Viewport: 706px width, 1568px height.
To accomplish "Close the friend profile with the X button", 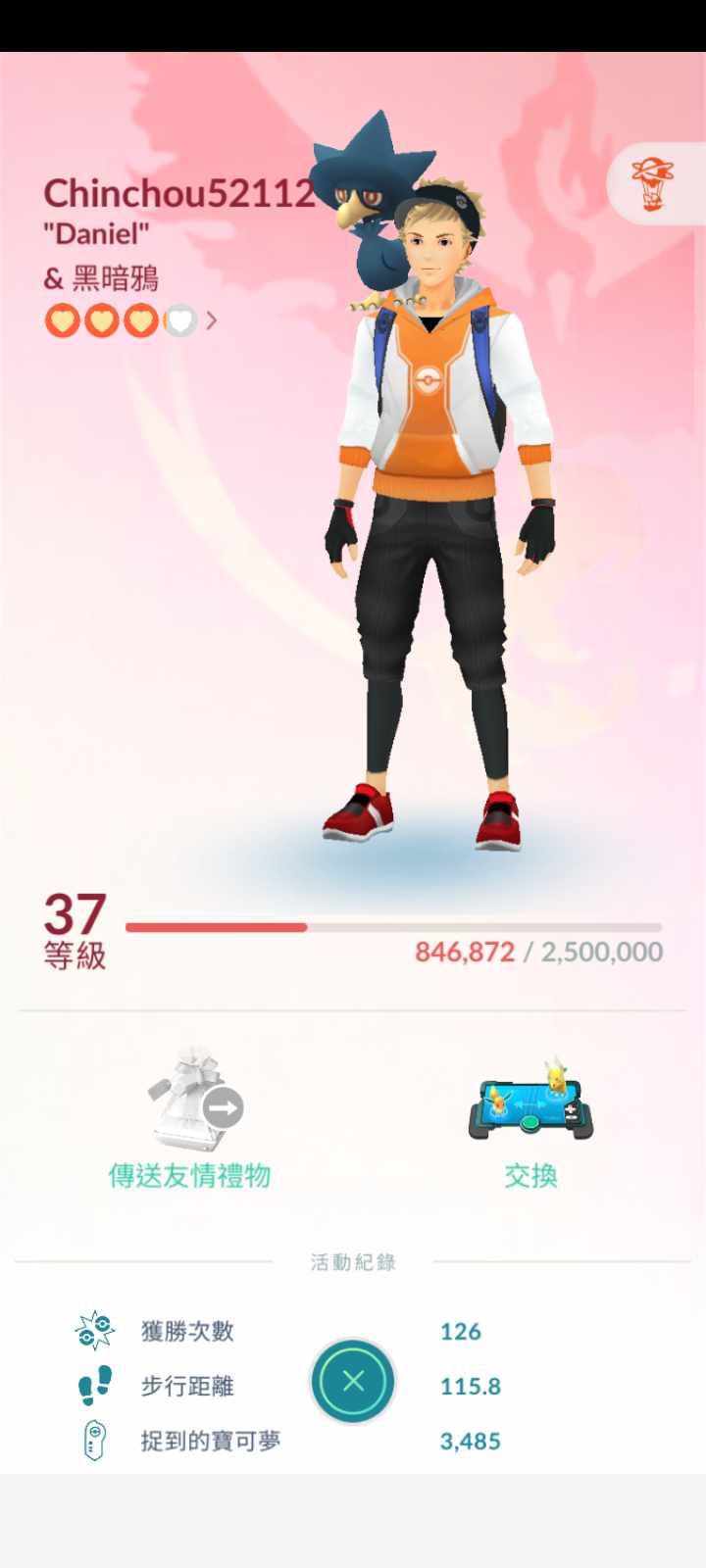I will tap(353, 1381).
